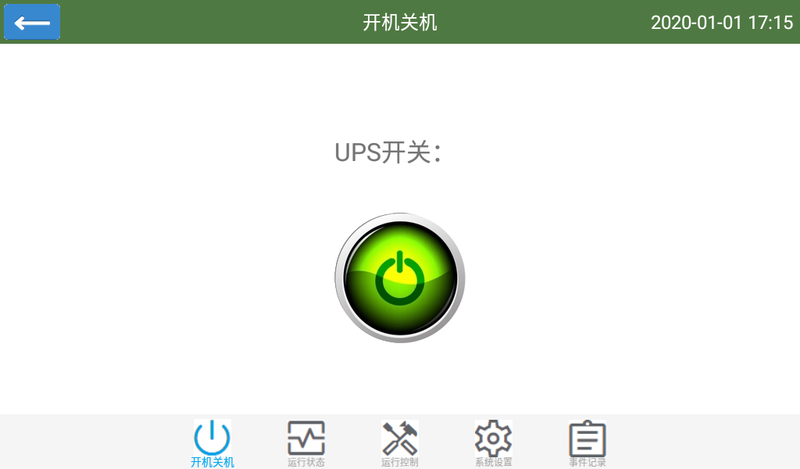The height and width of the screenshot is (469, 800).
Task: Open the 运行控制 tab
Action: pos(400,443)
